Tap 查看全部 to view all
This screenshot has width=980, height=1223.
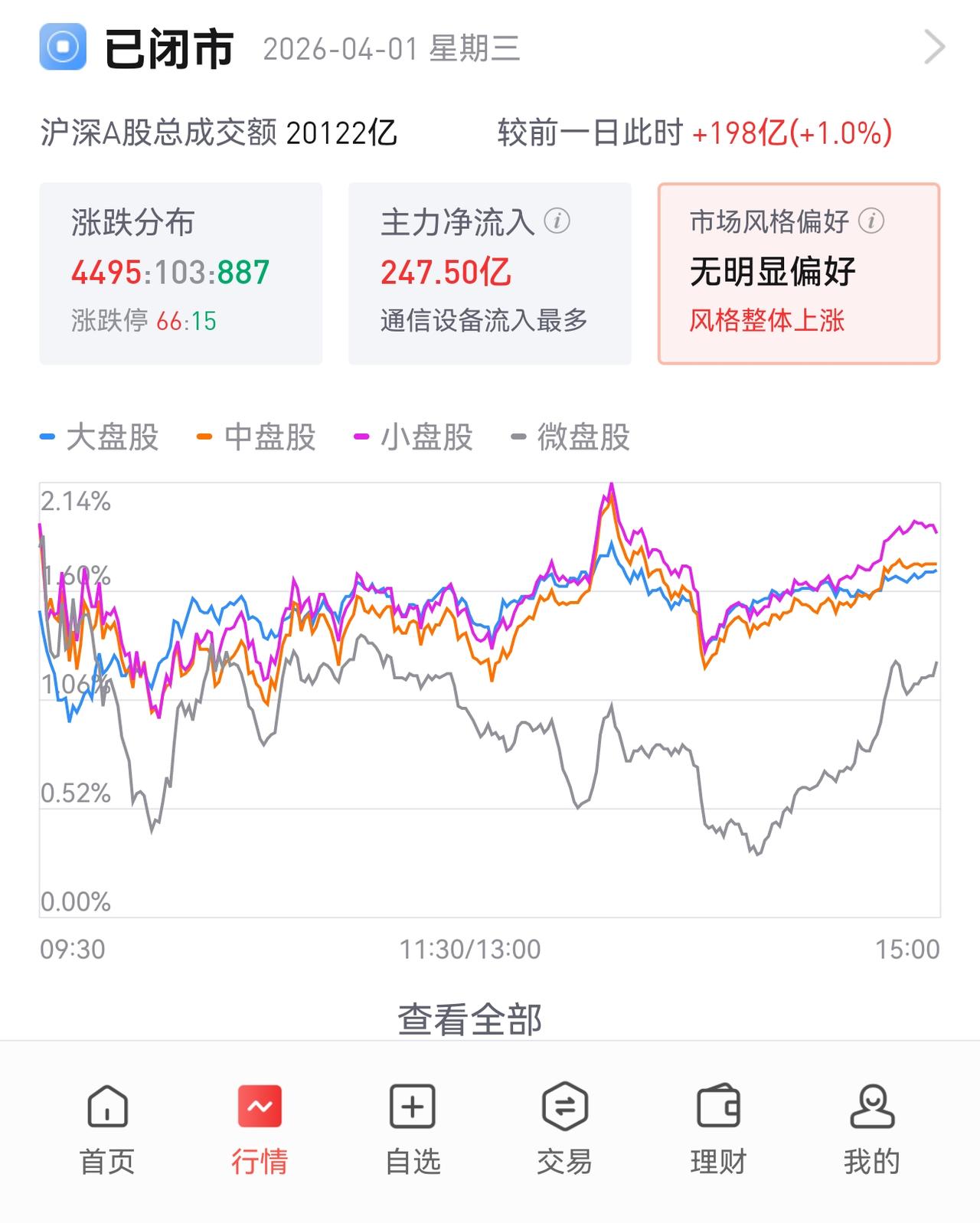470,1020
